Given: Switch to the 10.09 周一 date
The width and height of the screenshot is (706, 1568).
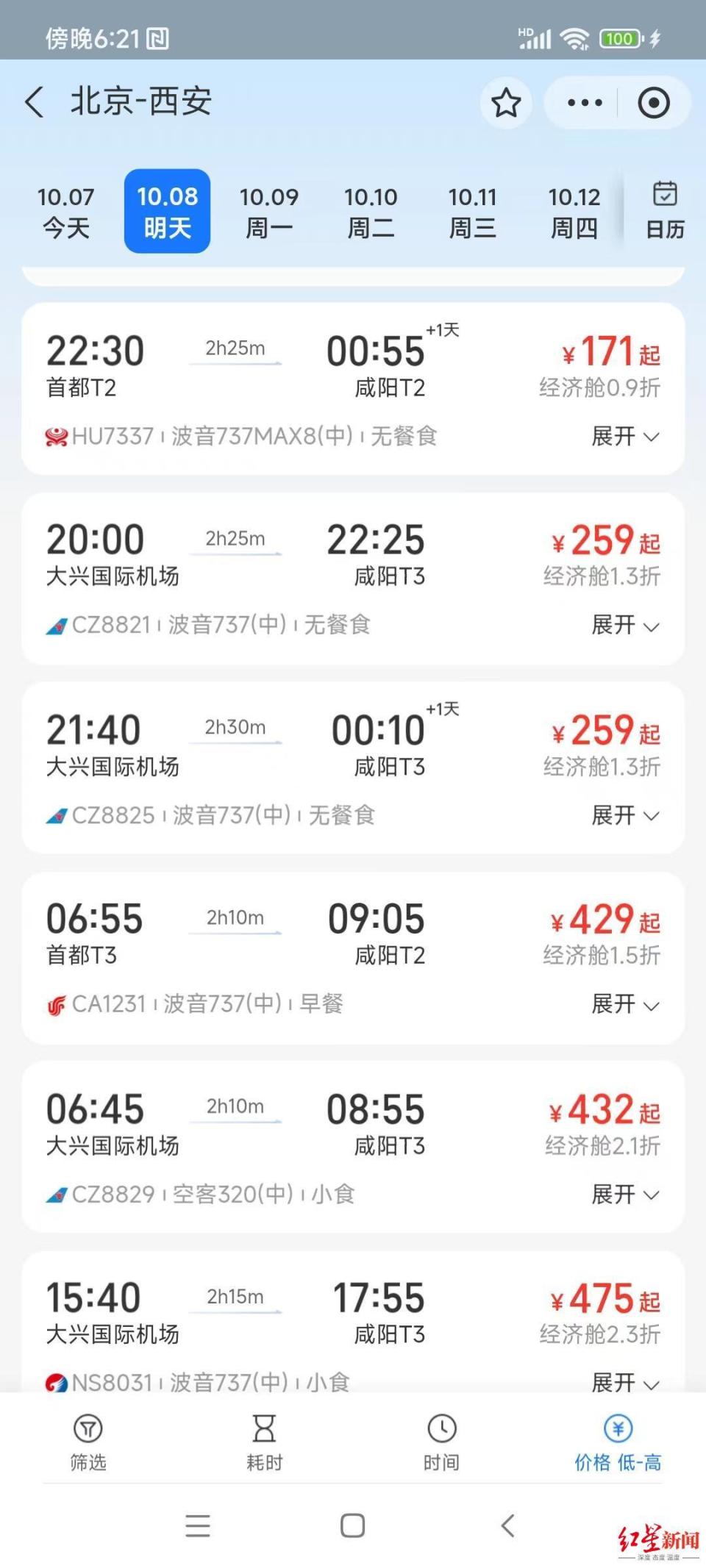Looking at the screenshot, I should (x=269, y=212).
